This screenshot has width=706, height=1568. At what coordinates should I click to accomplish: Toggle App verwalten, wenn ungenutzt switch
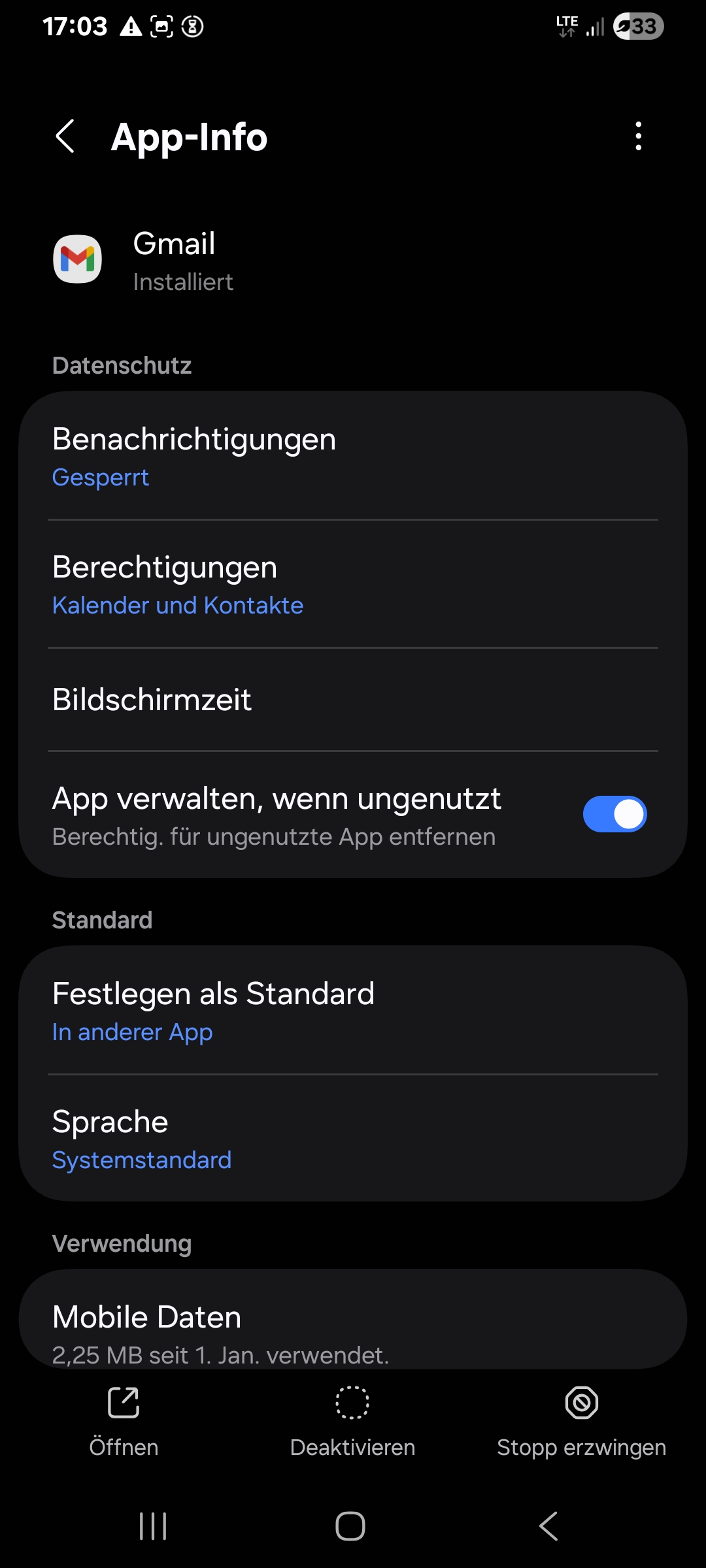(x=614, y=814)
